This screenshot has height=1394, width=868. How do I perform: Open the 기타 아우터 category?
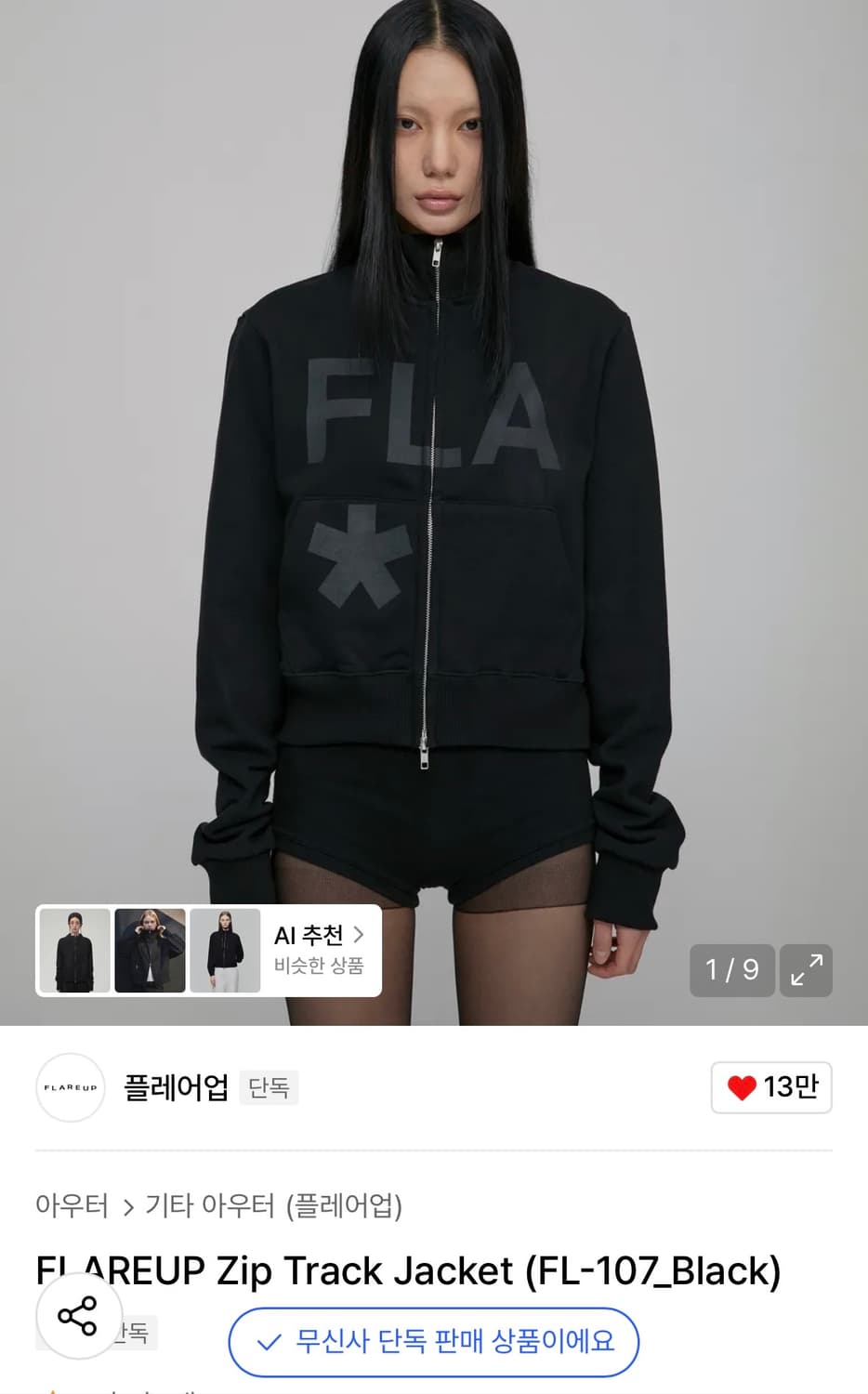pyautogui.click(x=210, y=1205)
